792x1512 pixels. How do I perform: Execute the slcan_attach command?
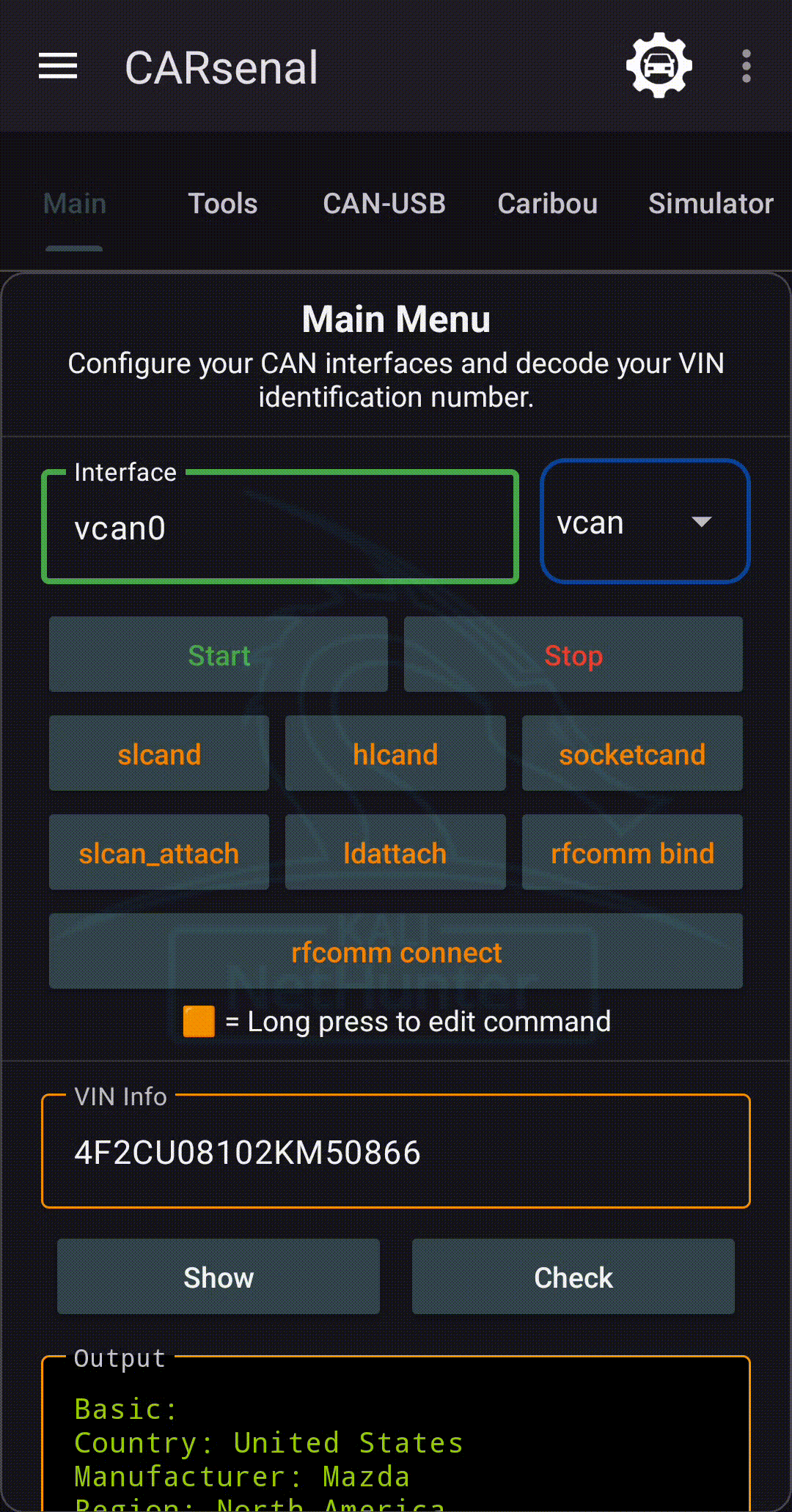(x=159, y=853)
